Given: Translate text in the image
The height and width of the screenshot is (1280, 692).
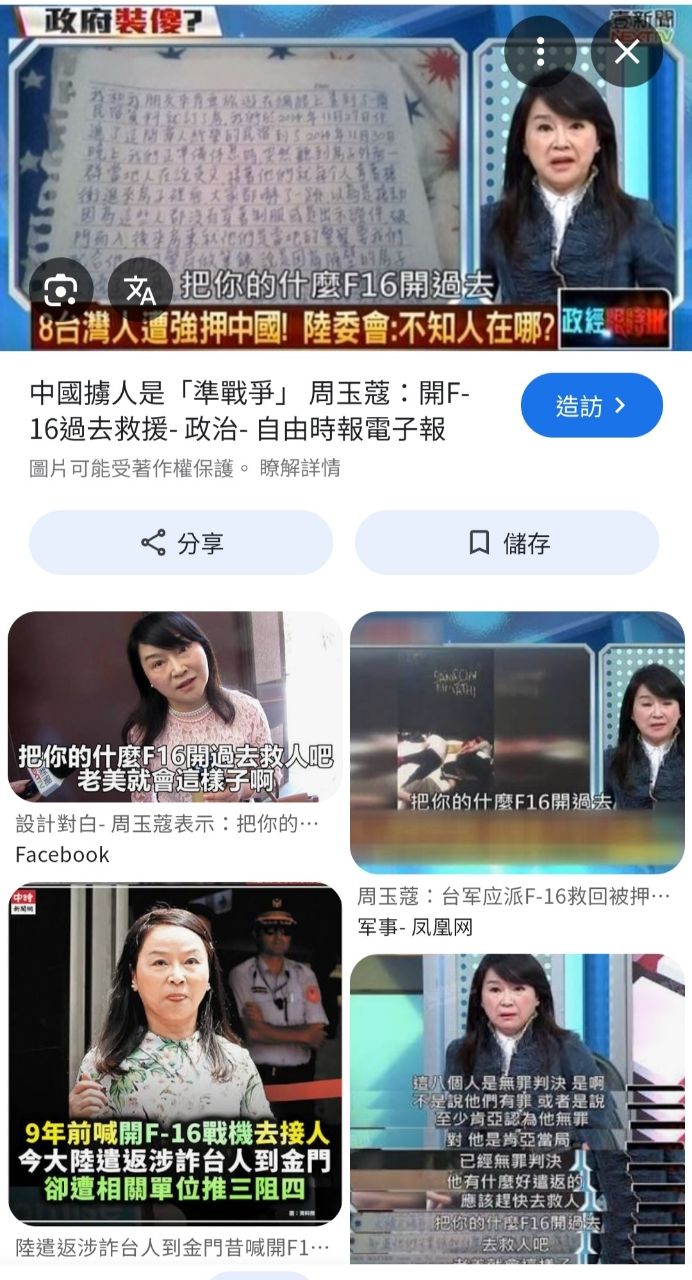Looking at the screenshot, I should [x=140, y=291].
